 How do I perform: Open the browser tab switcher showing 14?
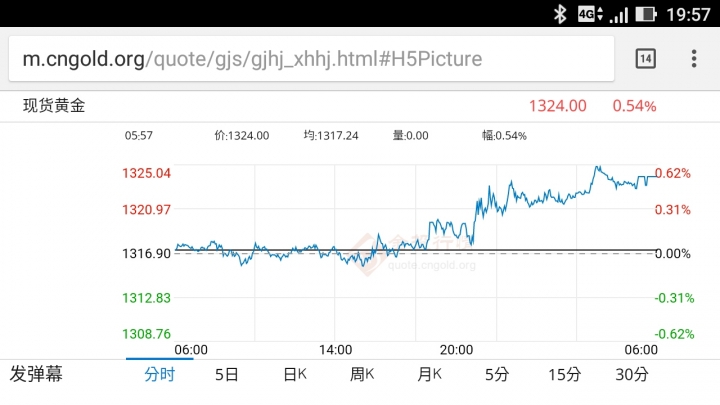coord(646,59)
